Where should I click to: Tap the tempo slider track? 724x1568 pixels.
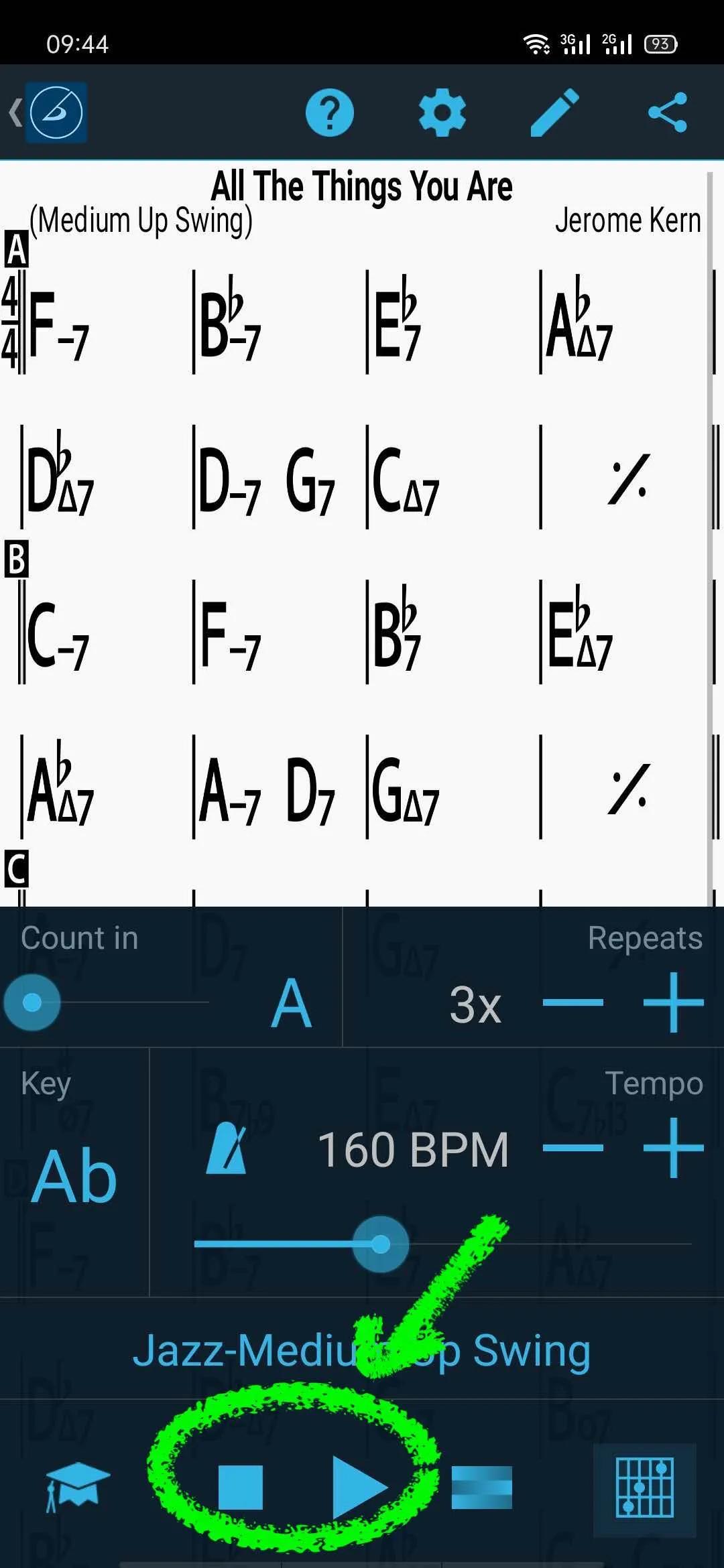(536, 1244)
